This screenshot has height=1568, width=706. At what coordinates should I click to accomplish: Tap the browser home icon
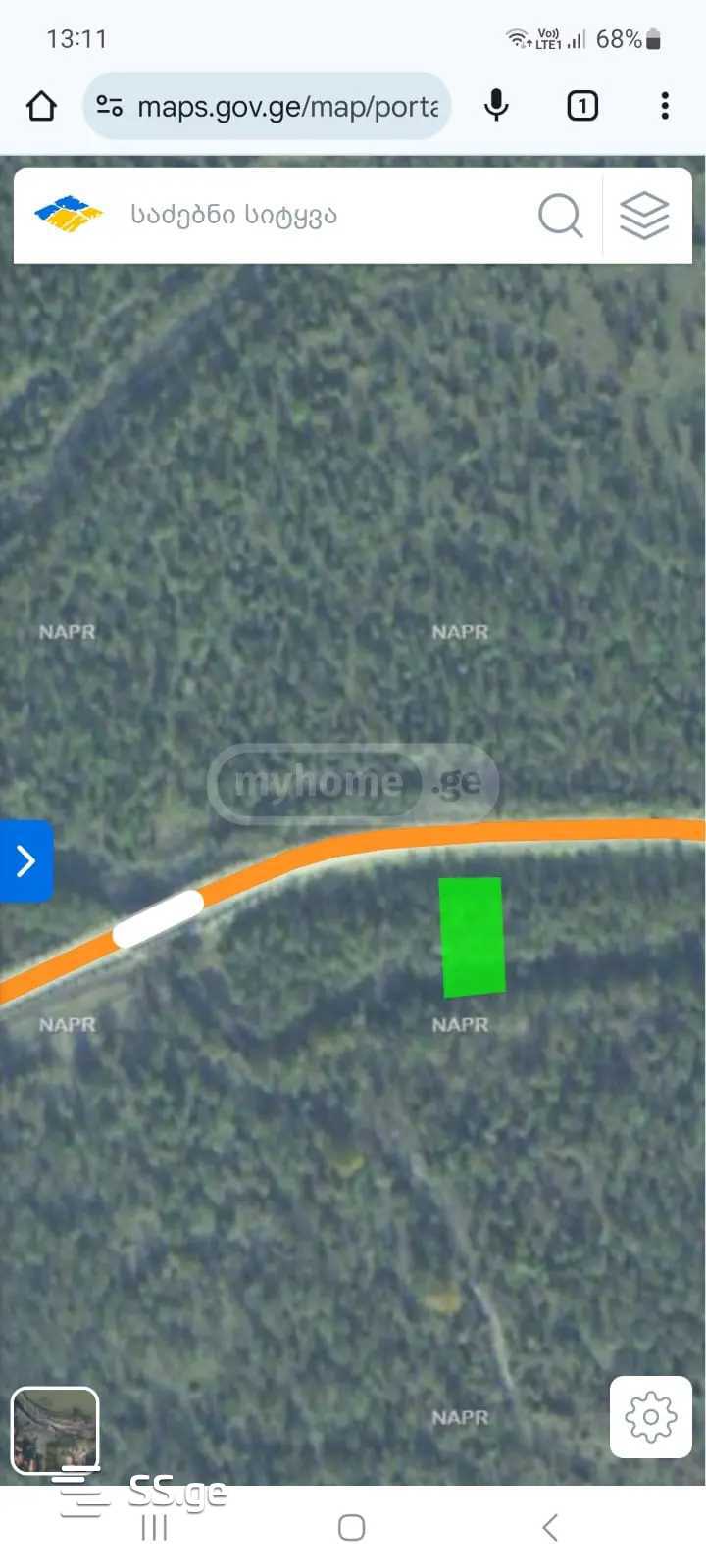(41, 106)
